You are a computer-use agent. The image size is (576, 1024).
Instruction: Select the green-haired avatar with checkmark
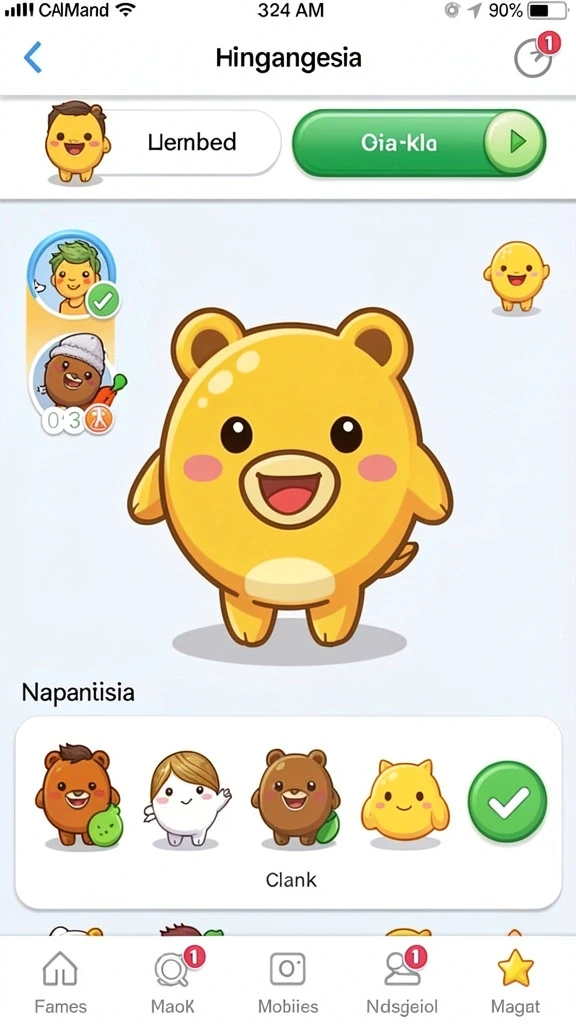(72, 275)
